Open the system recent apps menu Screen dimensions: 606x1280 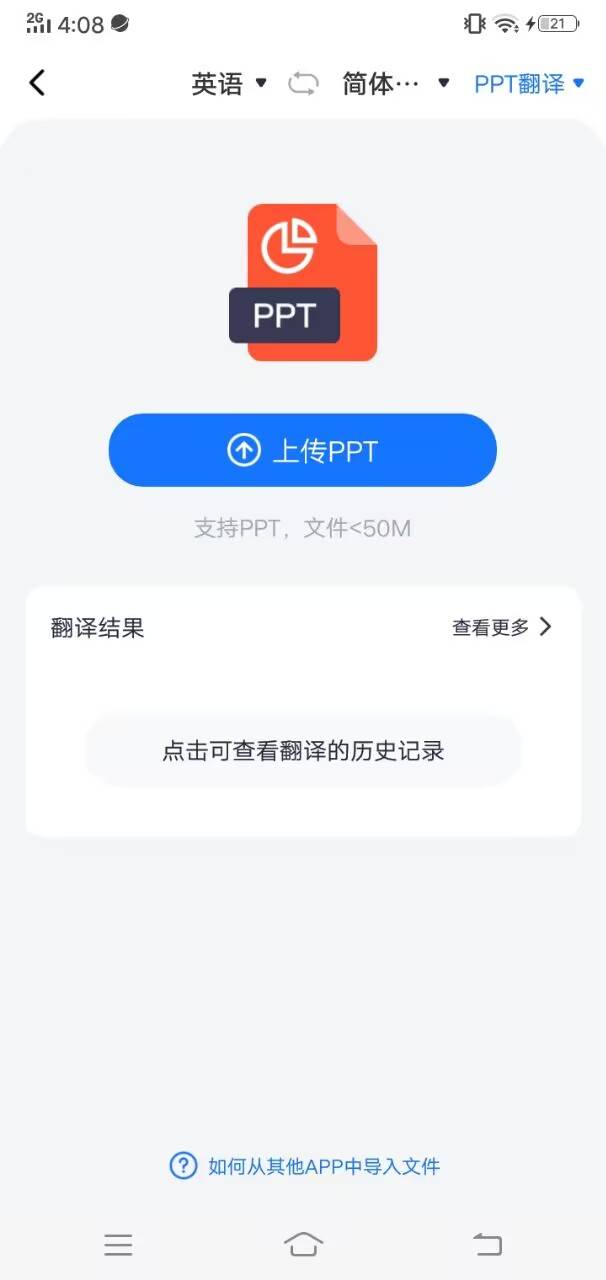[x=118, y=1245]
